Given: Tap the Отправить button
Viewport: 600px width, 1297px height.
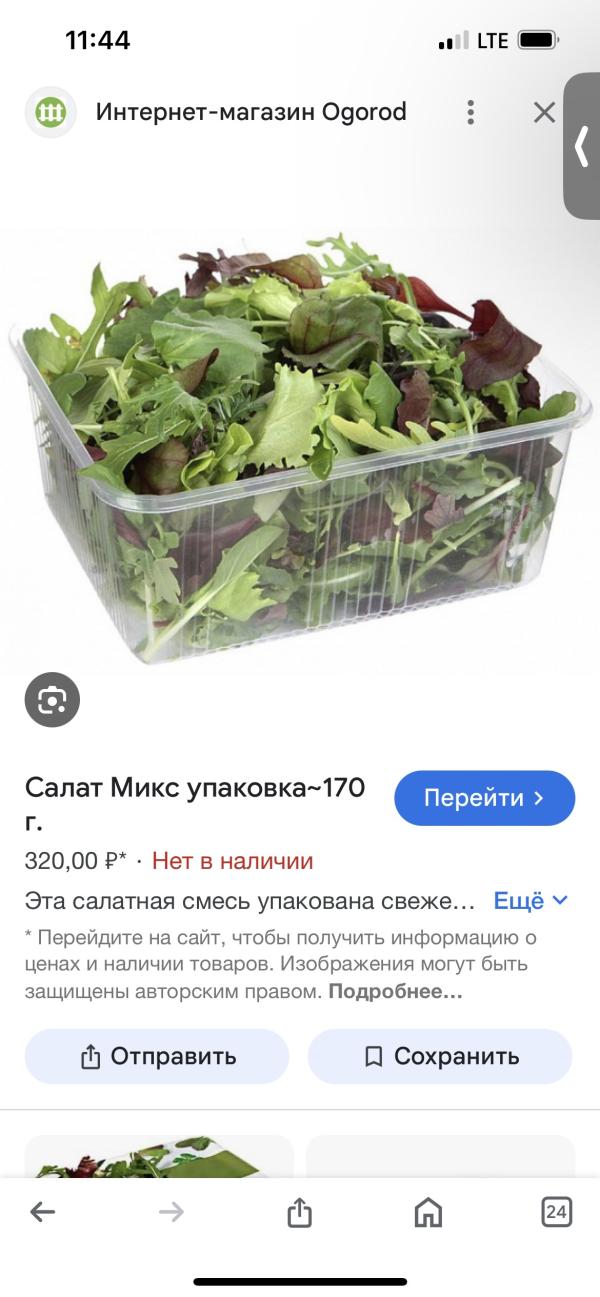Looking at the screenshot, I should [157, 1056].
